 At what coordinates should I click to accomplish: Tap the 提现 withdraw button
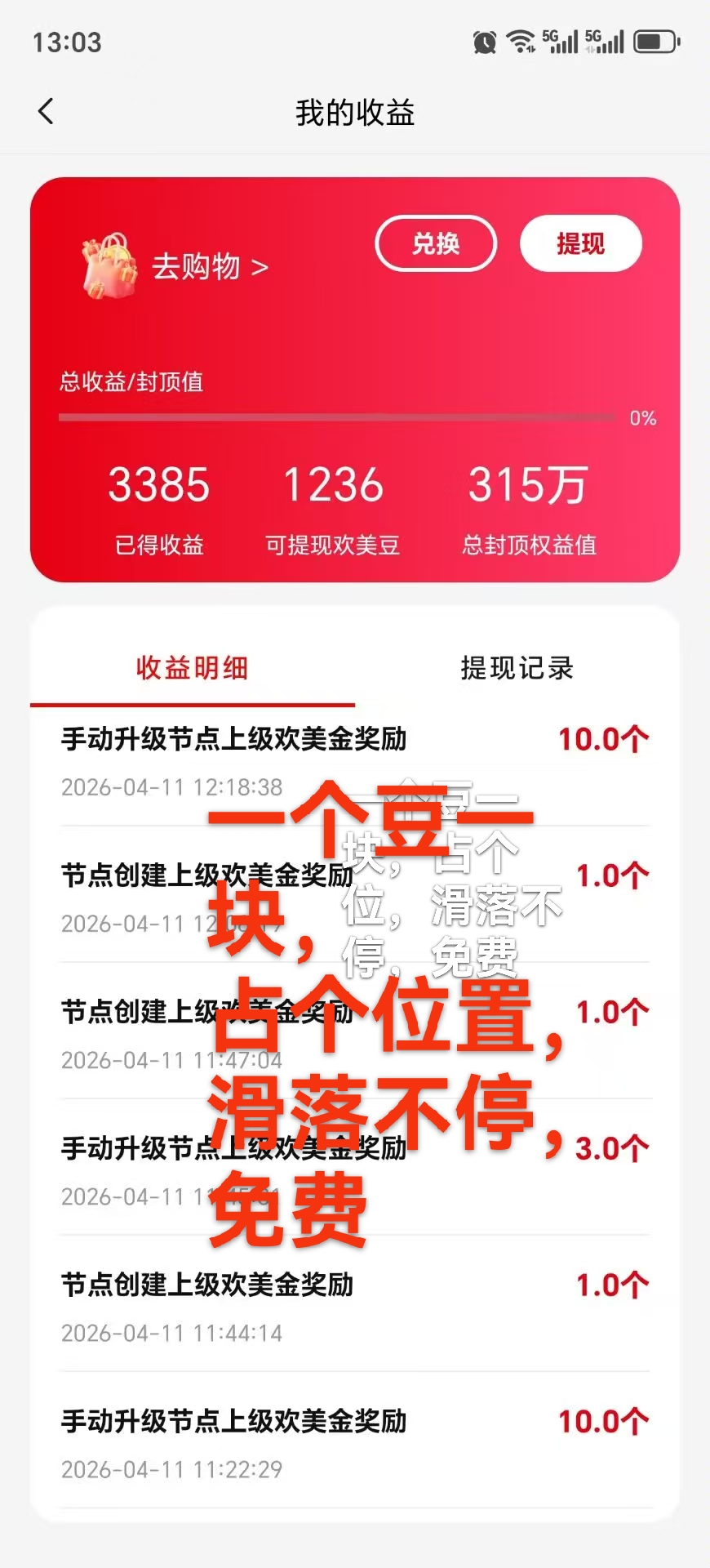(x=580, y=243)
